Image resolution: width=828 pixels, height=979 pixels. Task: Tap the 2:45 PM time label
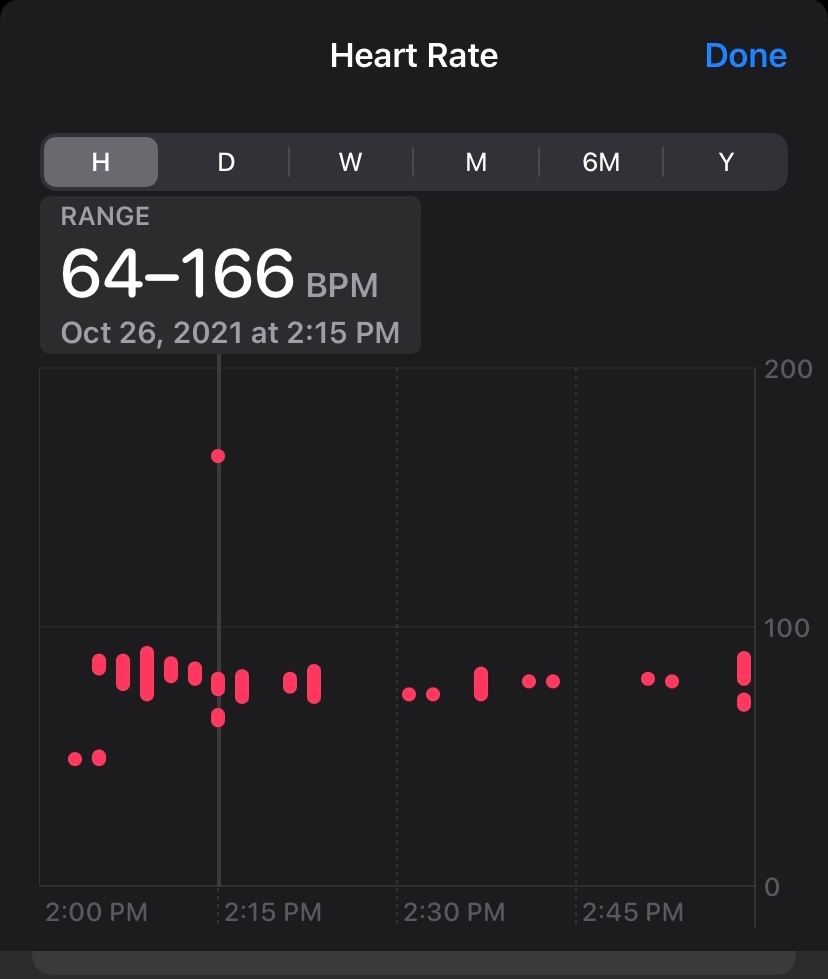point(631,912)
